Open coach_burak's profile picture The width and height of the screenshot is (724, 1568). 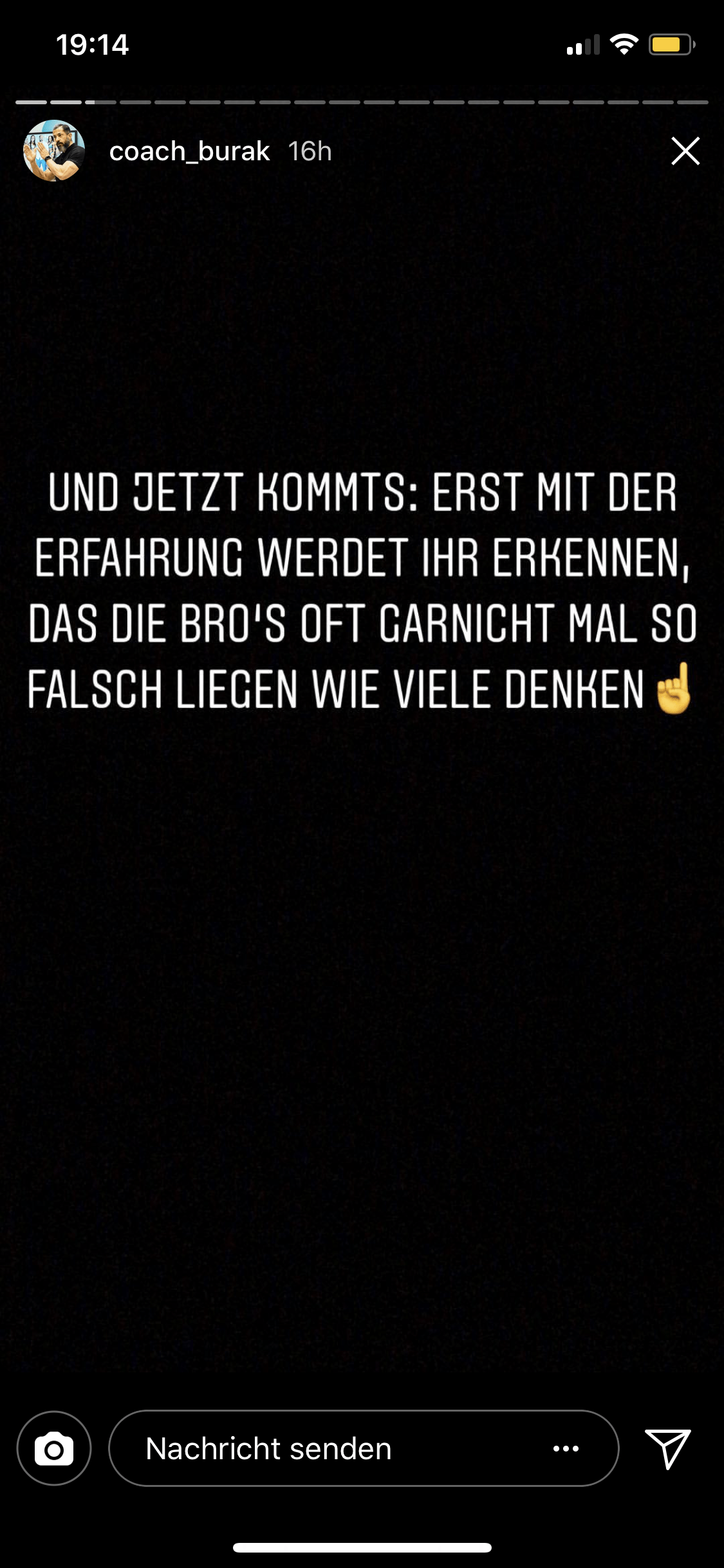54,151
